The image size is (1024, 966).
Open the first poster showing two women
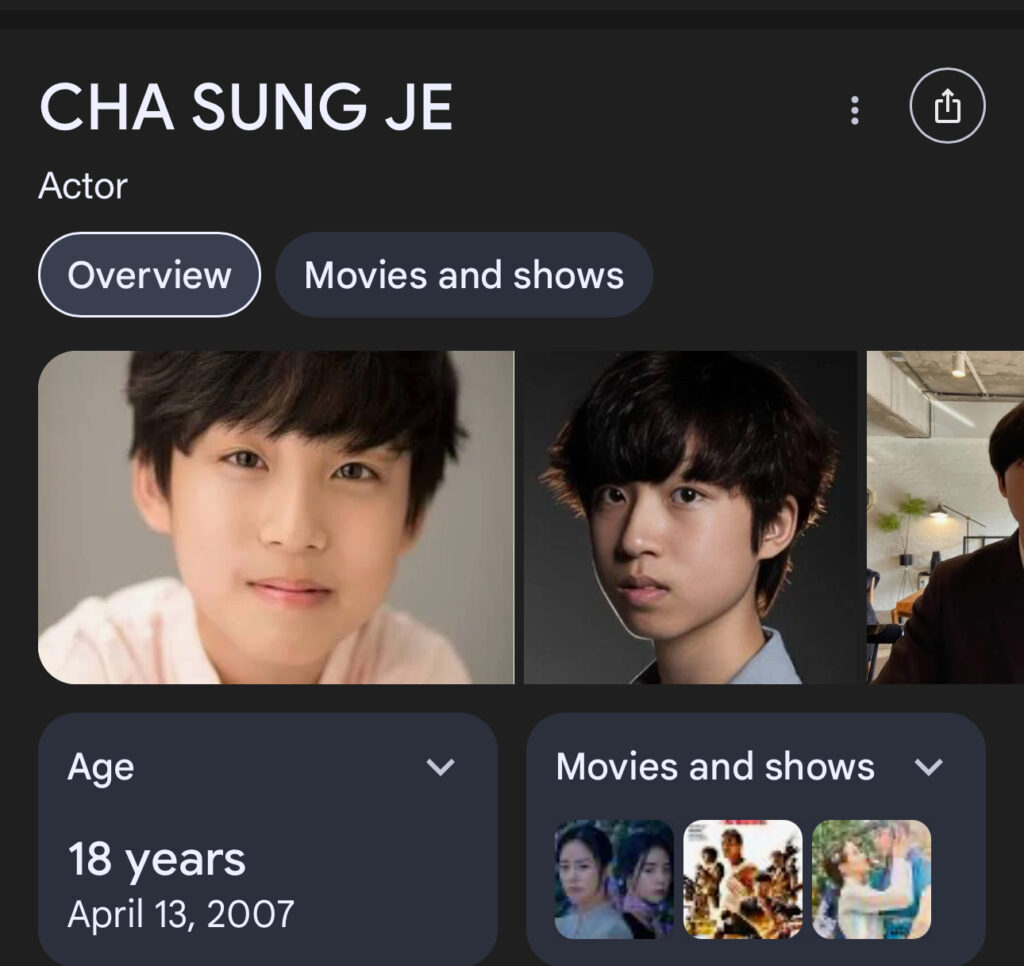(614, 879)
